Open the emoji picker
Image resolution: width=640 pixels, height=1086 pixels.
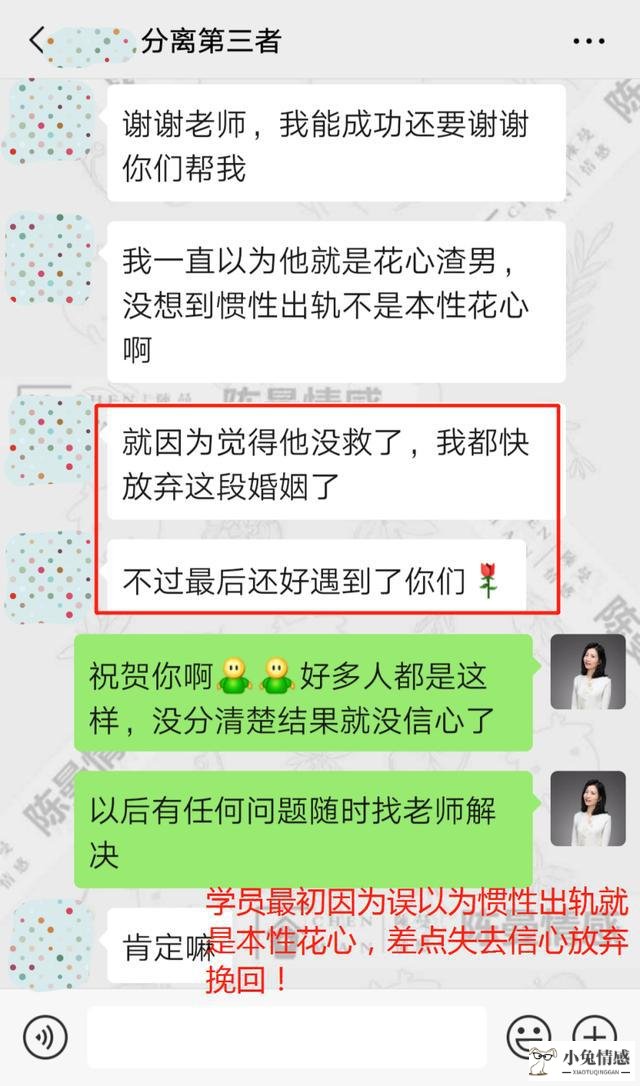pyautogui.click(x=527, y=1035)
